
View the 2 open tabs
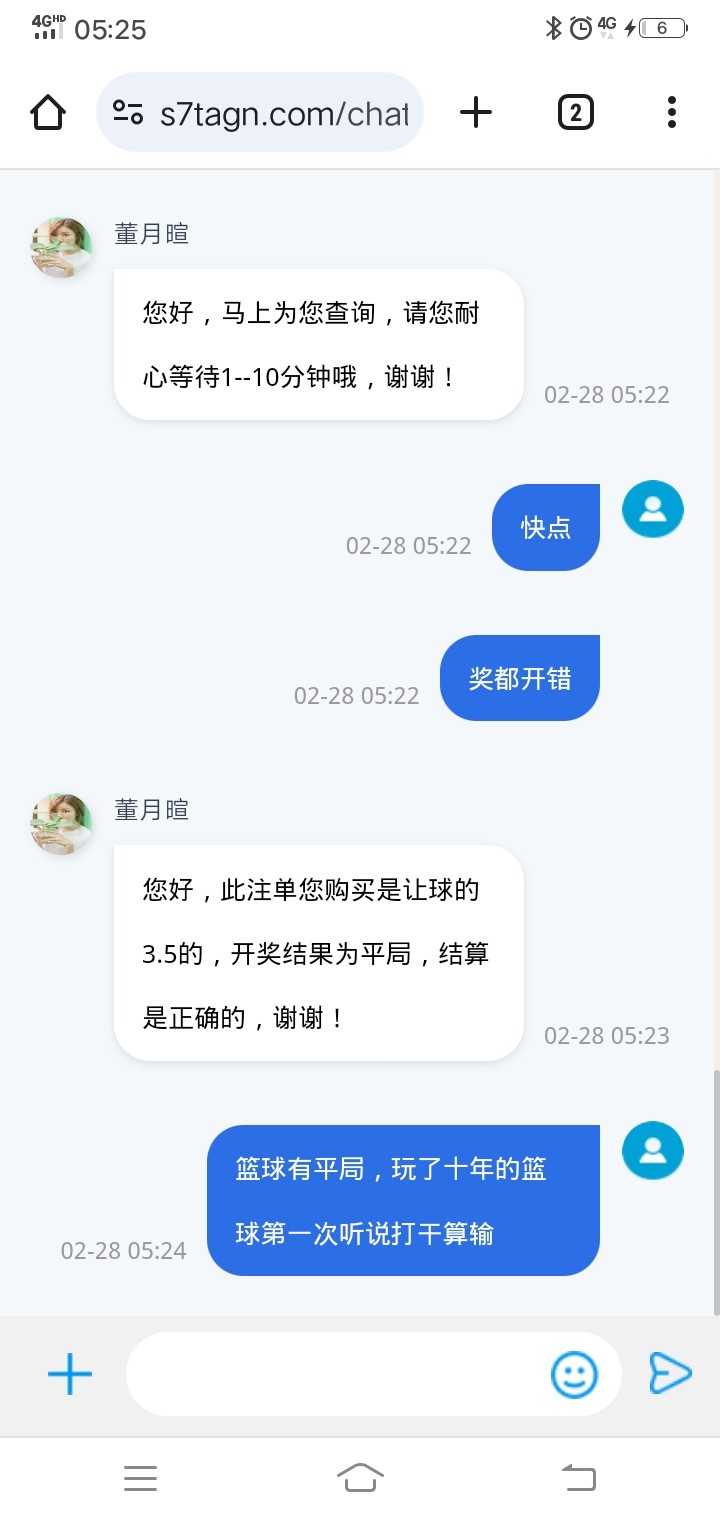[575, 112]
